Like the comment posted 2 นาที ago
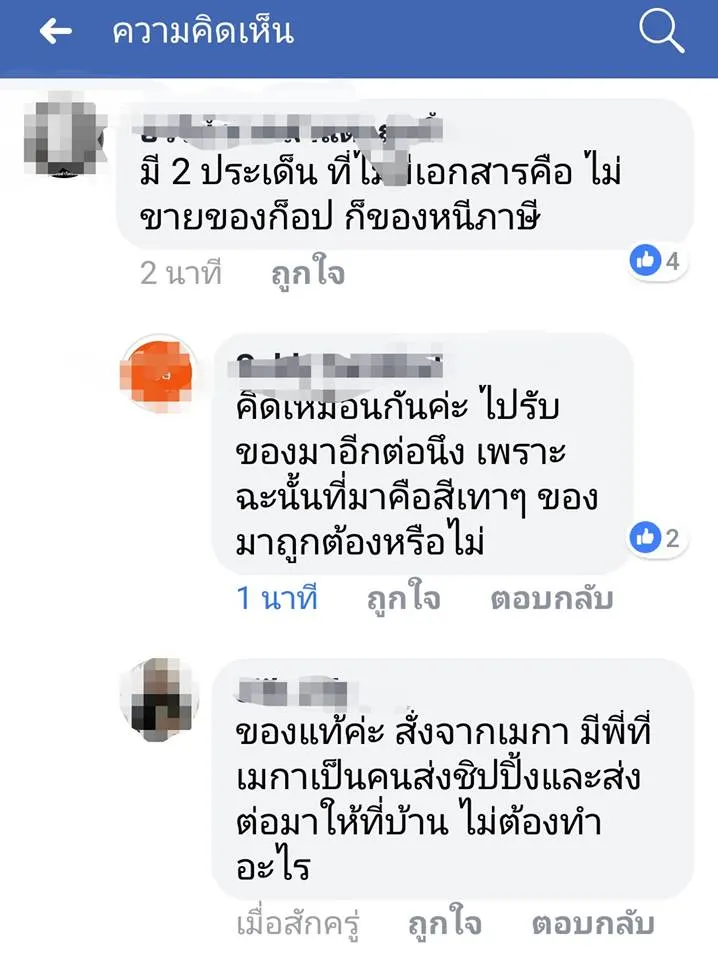This screenshot has width=718, height=960. 308,274
